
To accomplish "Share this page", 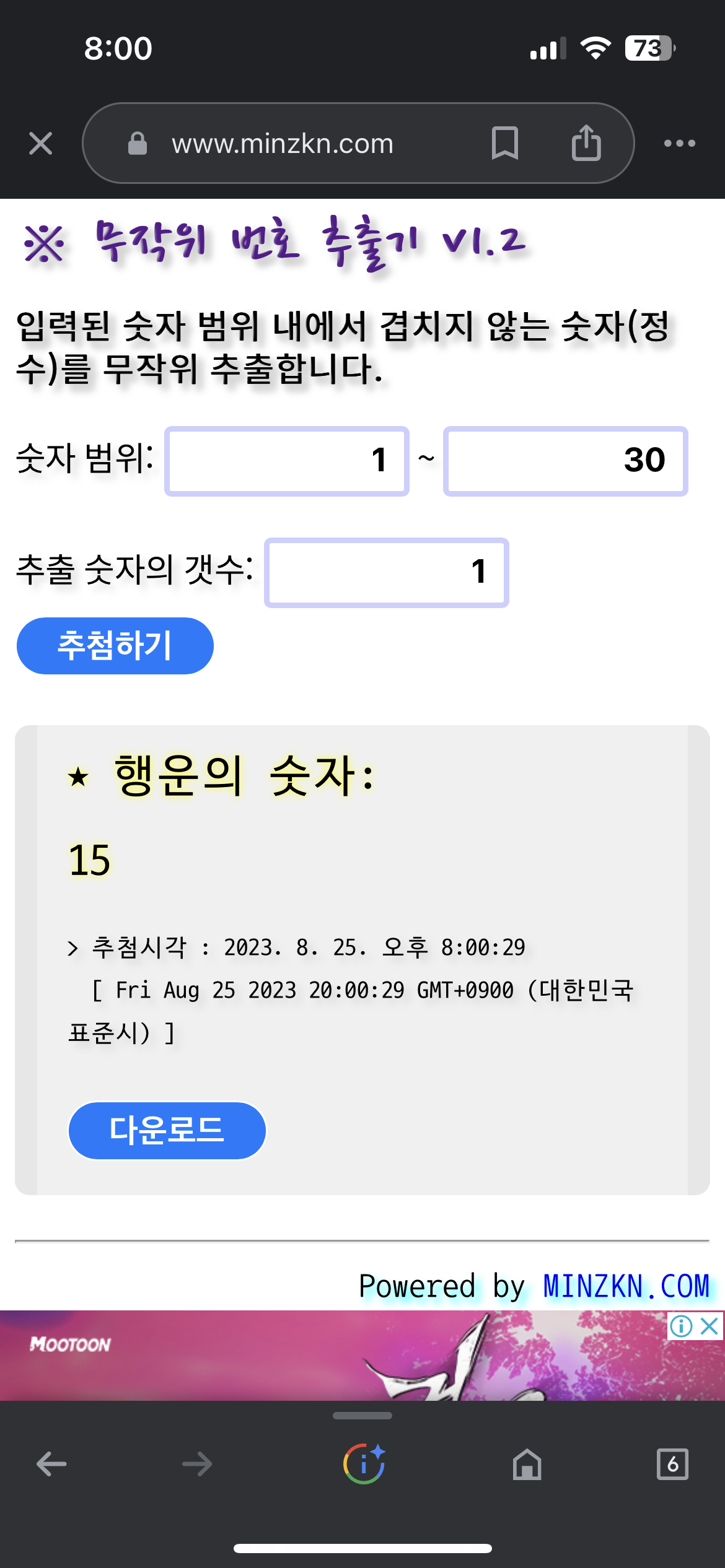I will [586, 144].
